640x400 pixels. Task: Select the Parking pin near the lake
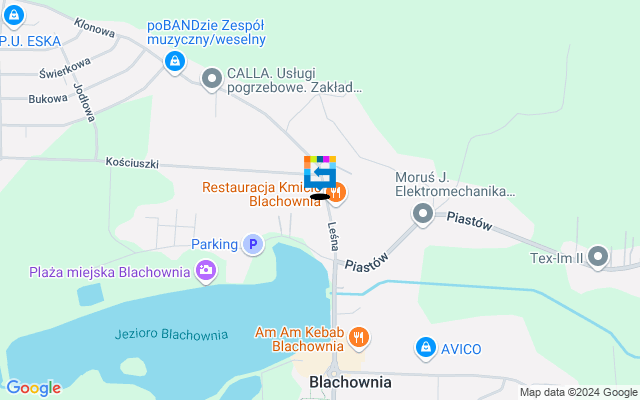click(x=253, y=244)
